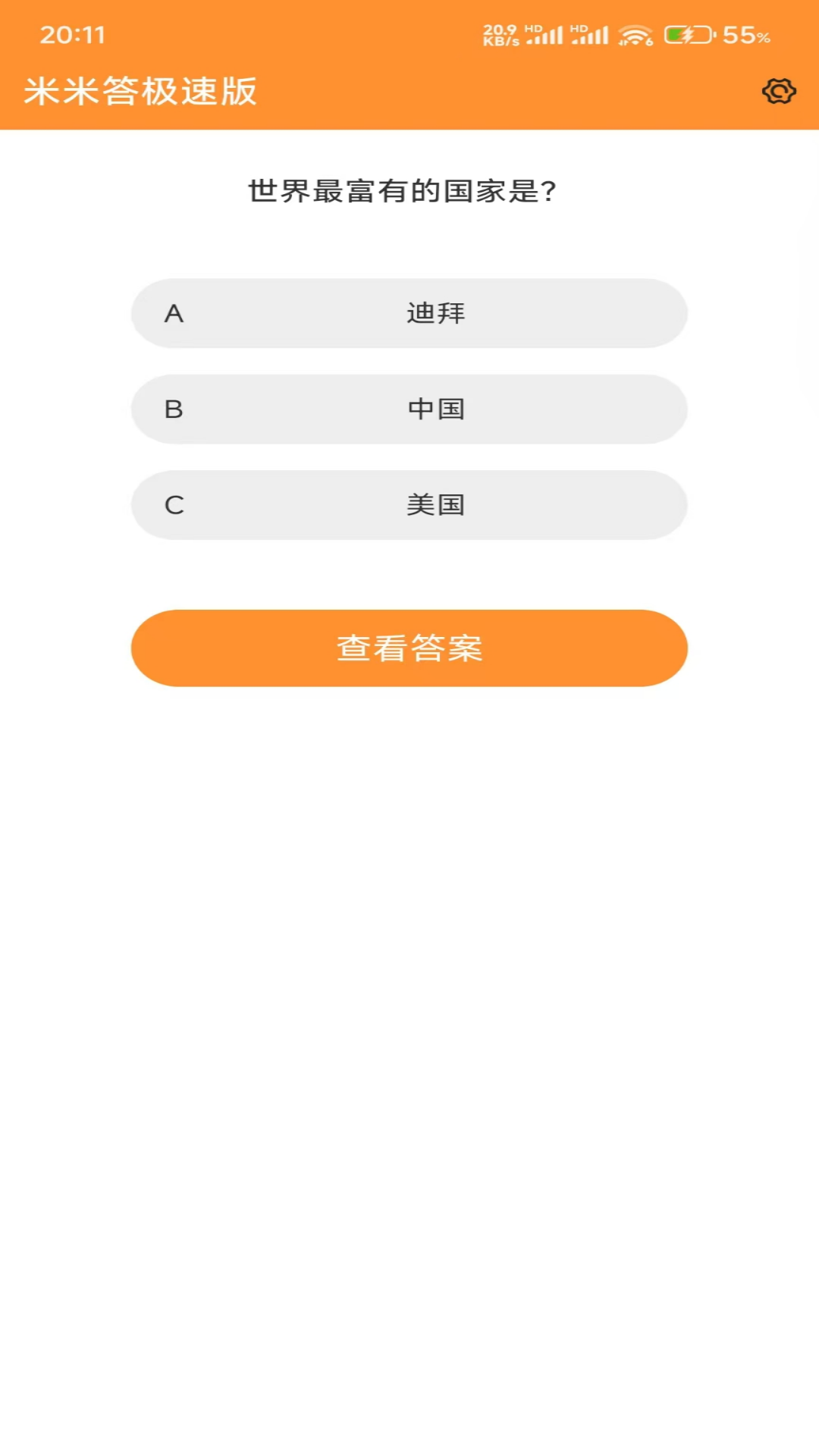Click the first HD indicator icon
The height and width of the screenshot is (1456, 819).
[532, 28]
